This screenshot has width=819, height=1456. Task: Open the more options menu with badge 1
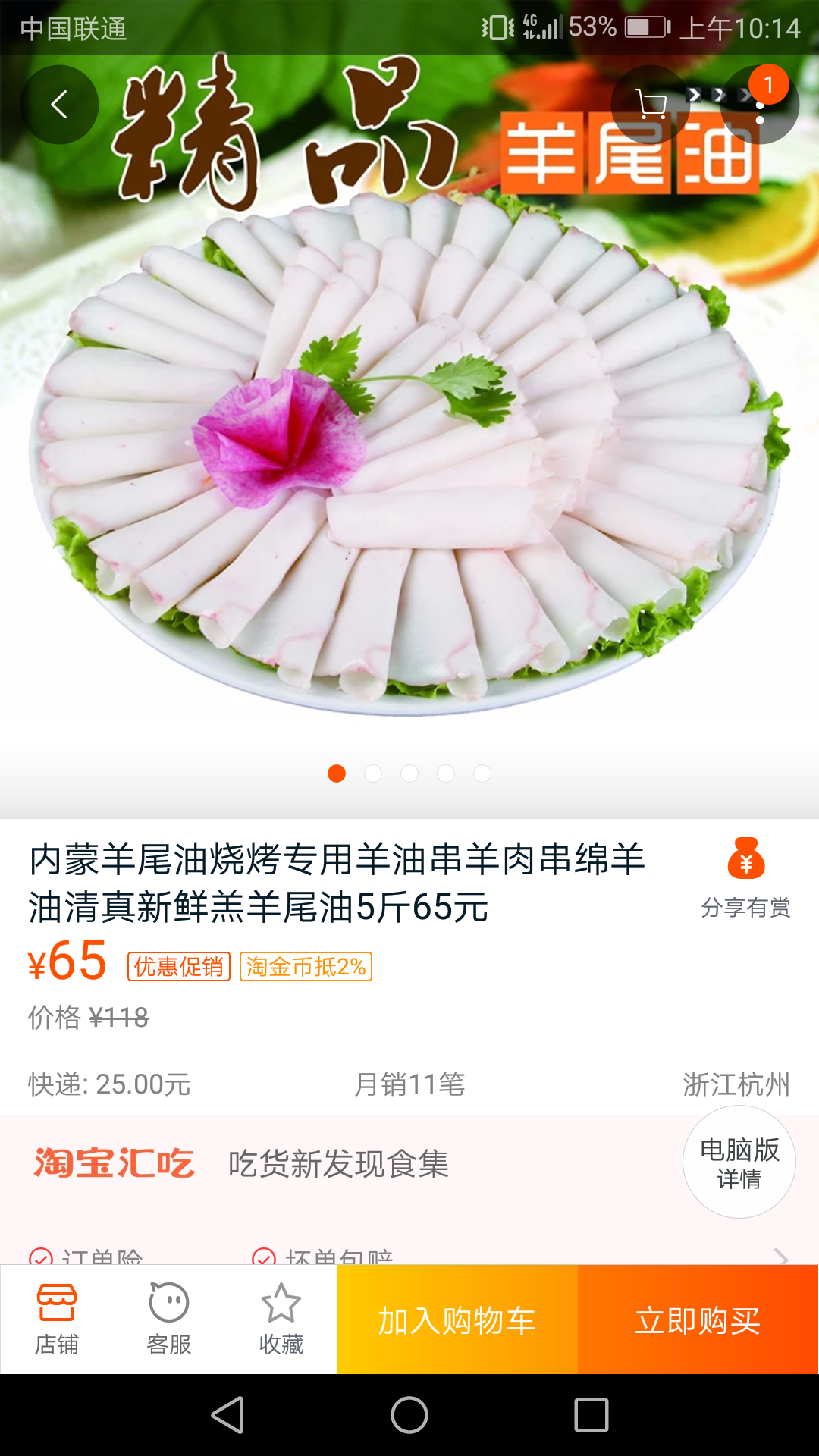click(761, 105)
